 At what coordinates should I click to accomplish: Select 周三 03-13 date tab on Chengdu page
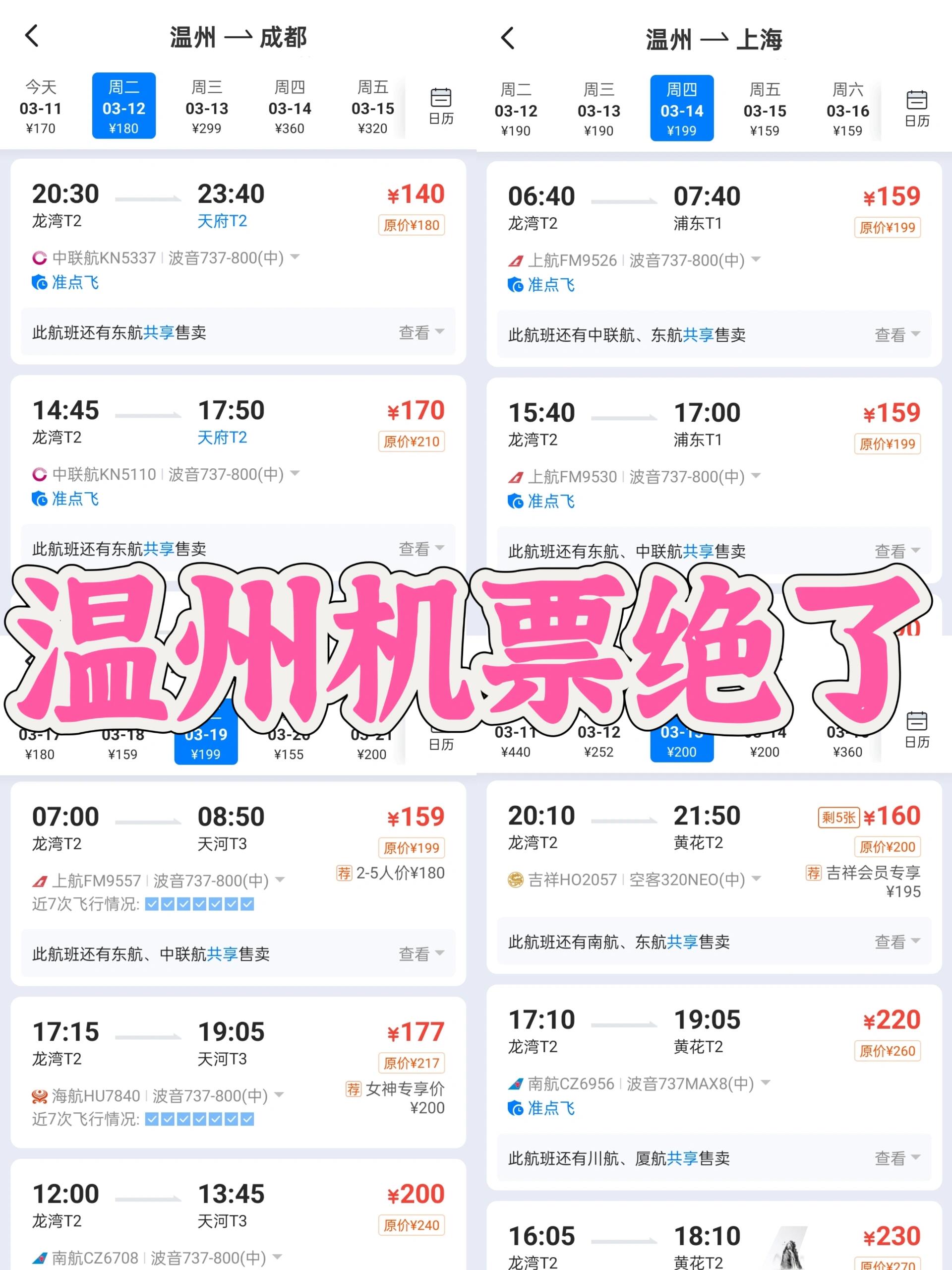tap(207, 106)
